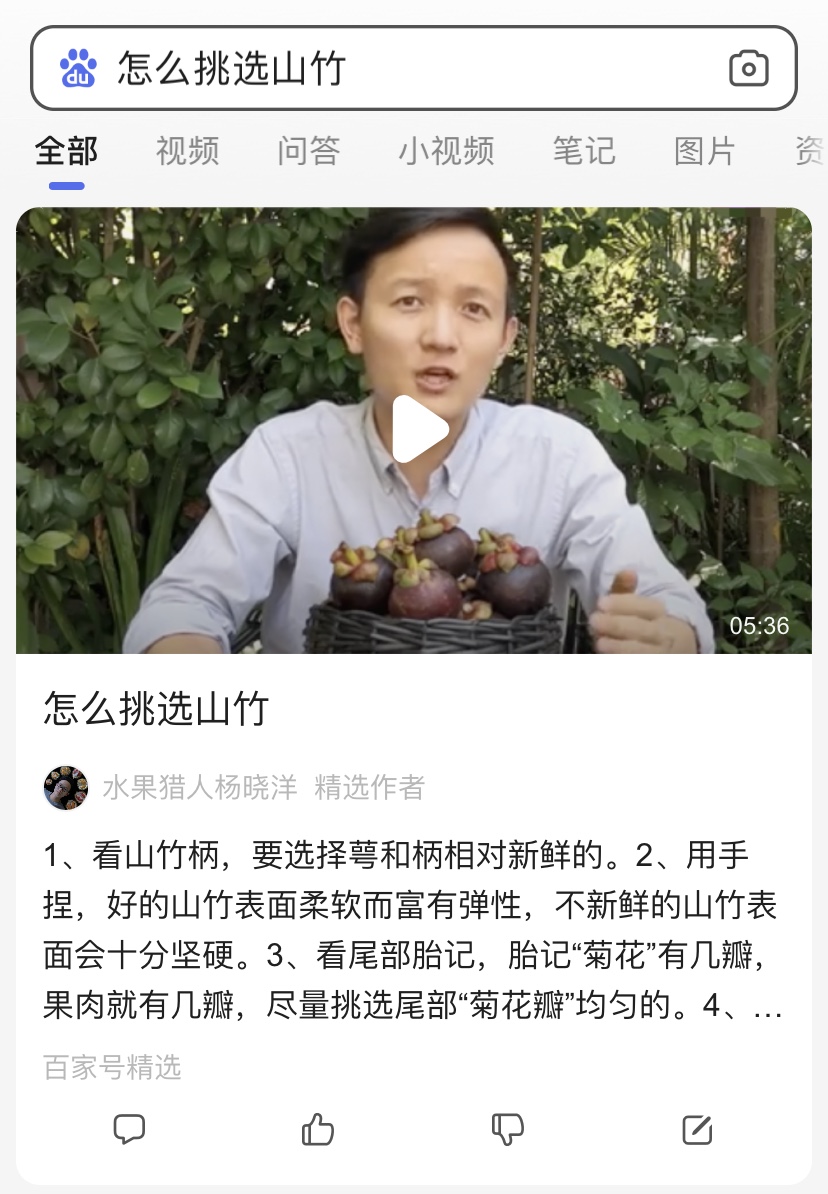Switch to the 问答 tab
The width and height of the screenshot is (828, 1194).
click(x=309, y=151)
